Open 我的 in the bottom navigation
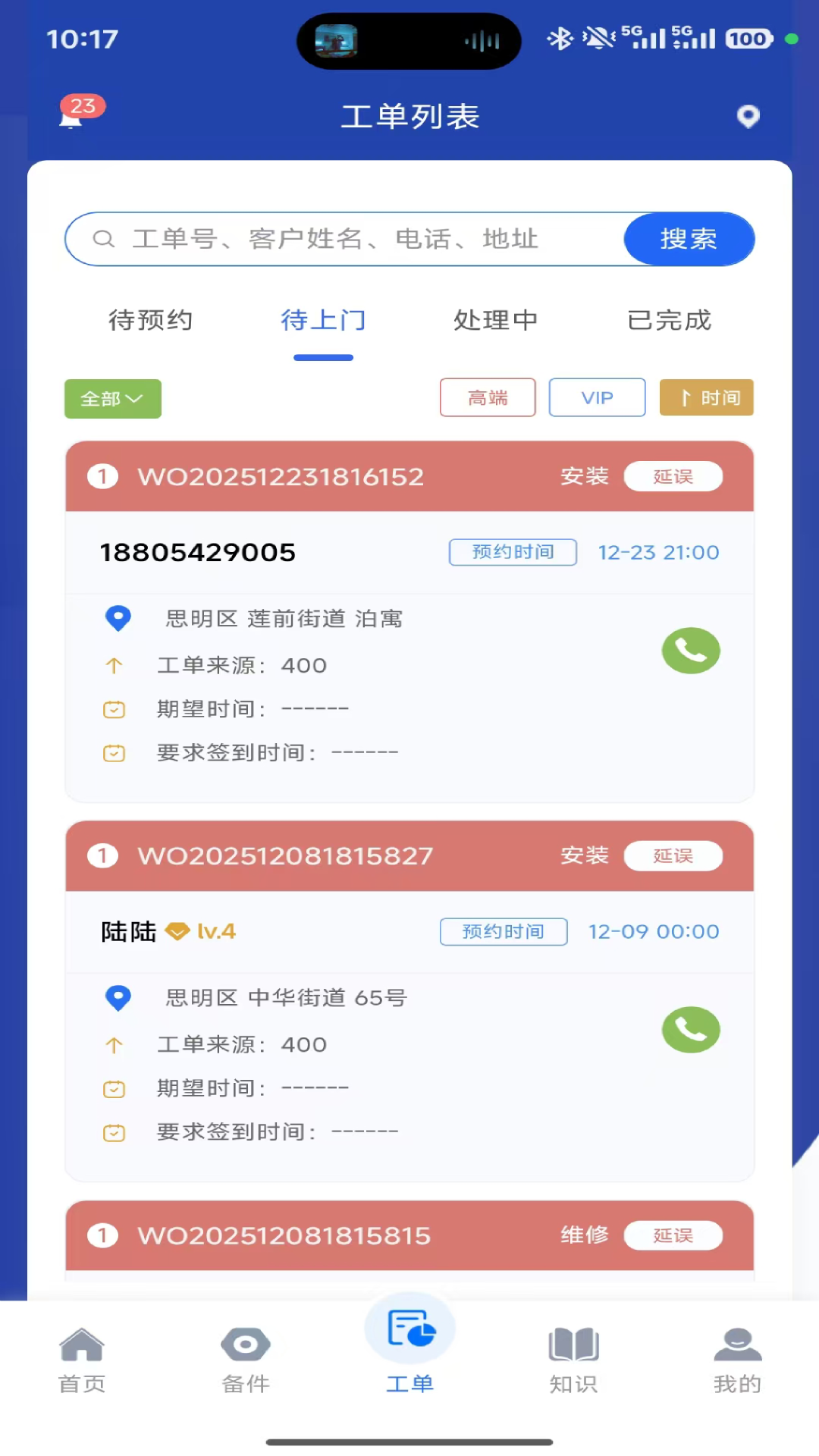Image resolution: width=819 pixels, height=1456 pixels. coord(737,1357)
